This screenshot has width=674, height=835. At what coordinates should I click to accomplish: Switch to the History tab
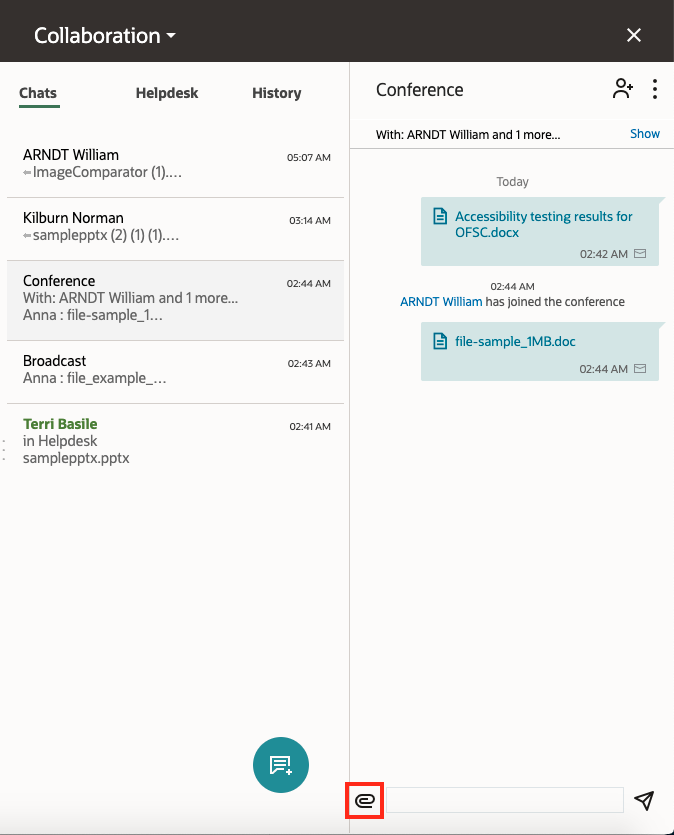click(x=276, y=93)
